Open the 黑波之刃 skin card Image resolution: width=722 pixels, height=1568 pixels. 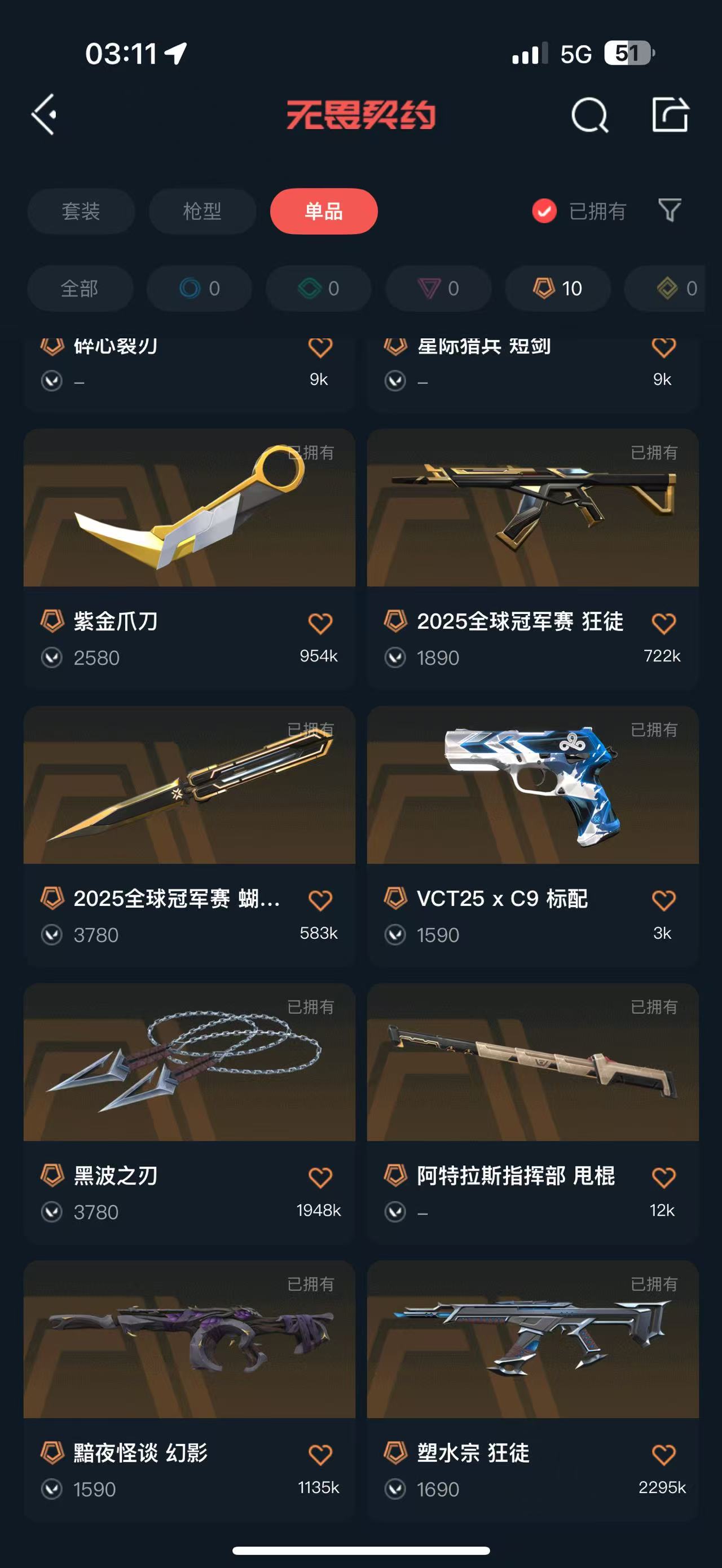(x=189, y=1062)
